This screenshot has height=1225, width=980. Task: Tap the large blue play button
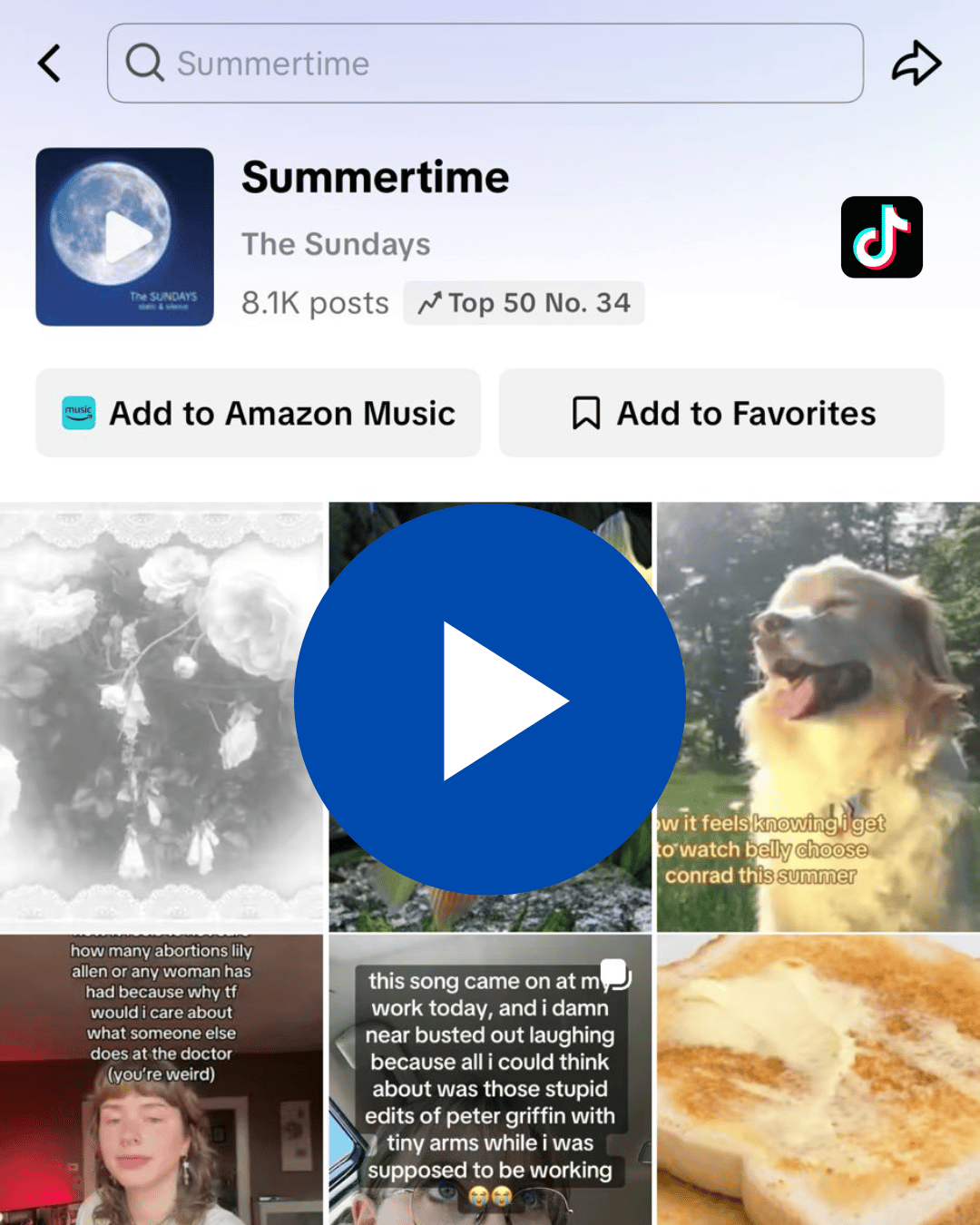click(x=490, y=700)
